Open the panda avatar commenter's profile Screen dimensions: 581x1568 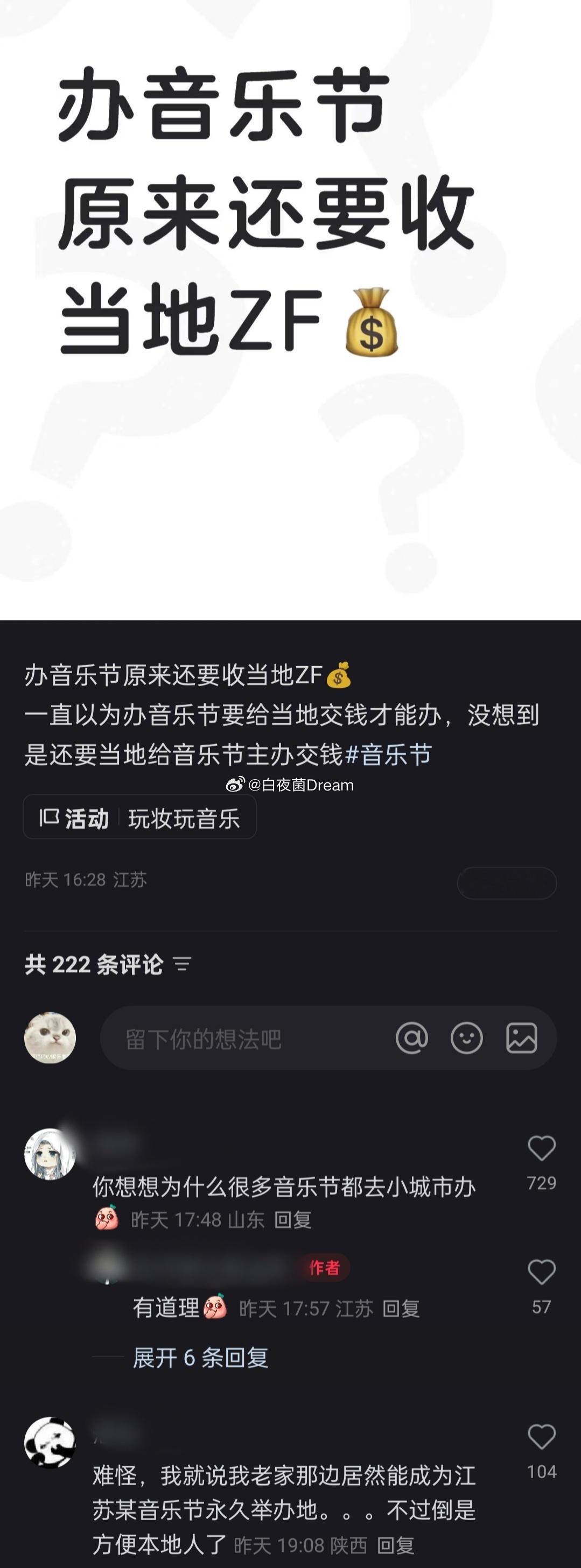[50, 1442]
